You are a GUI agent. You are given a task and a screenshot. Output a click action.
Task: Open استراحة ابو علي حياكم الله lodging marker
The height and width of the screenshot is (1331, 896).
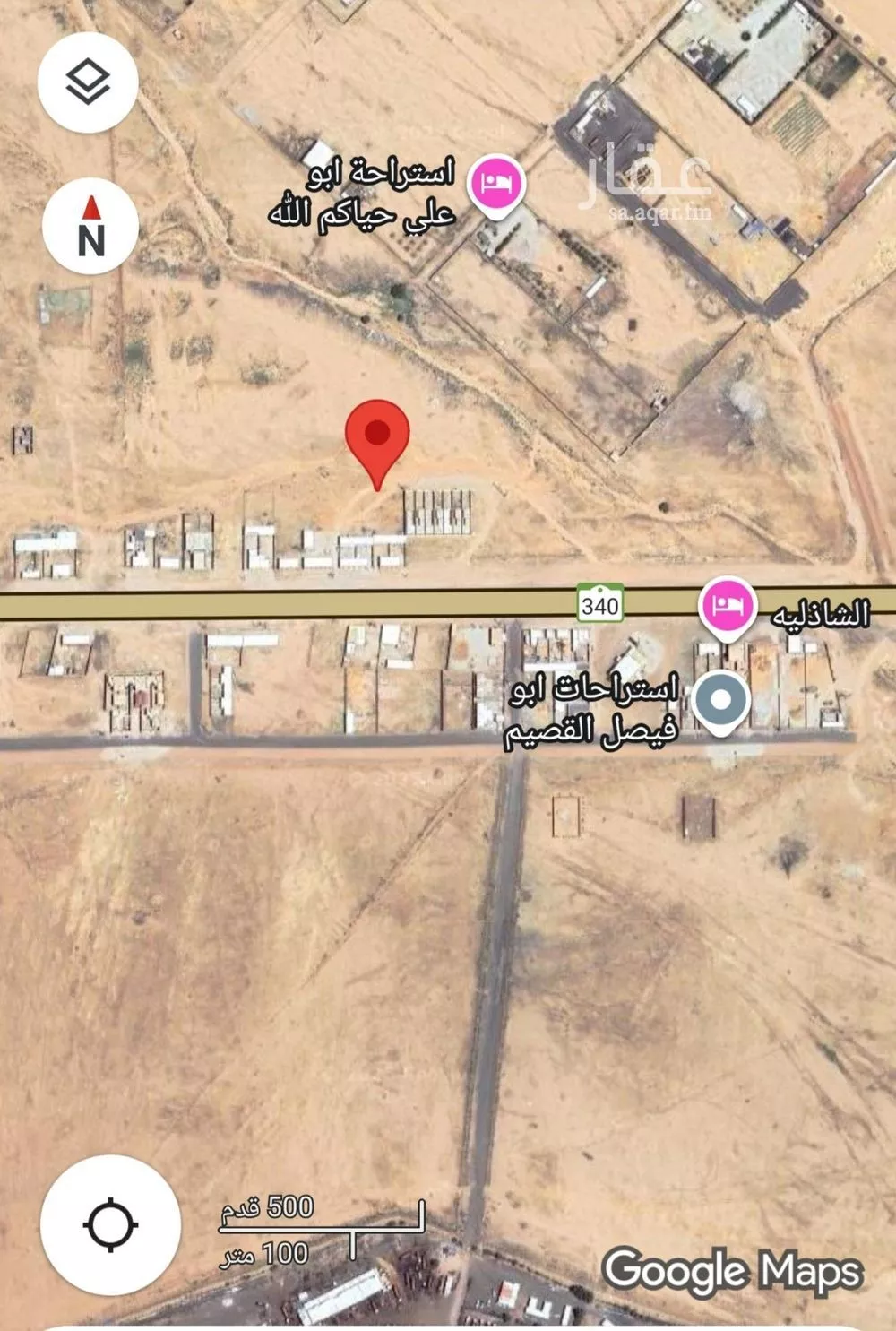point(497,184)
